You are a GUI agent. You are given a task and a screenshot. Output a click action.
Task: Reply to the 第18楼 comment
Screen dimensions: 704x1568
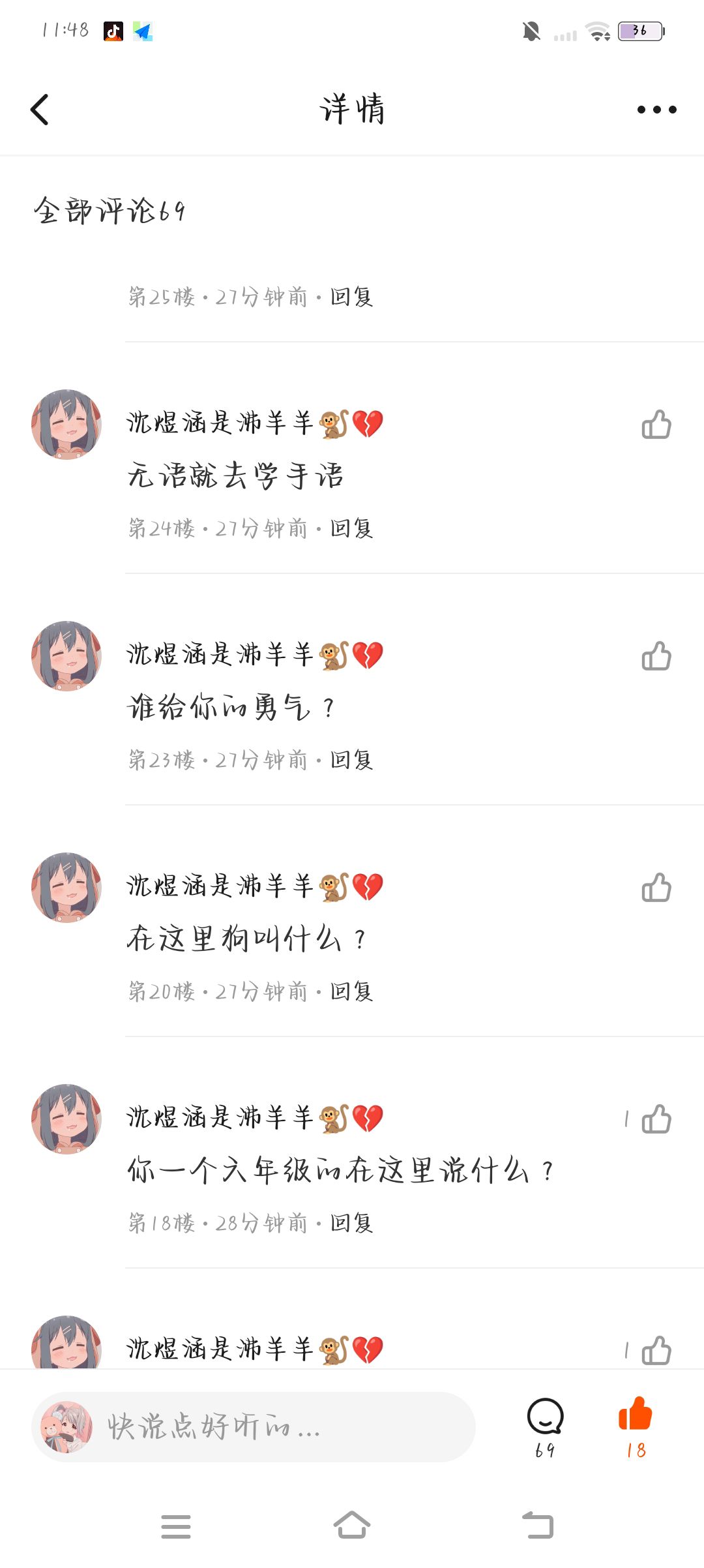351,1224
